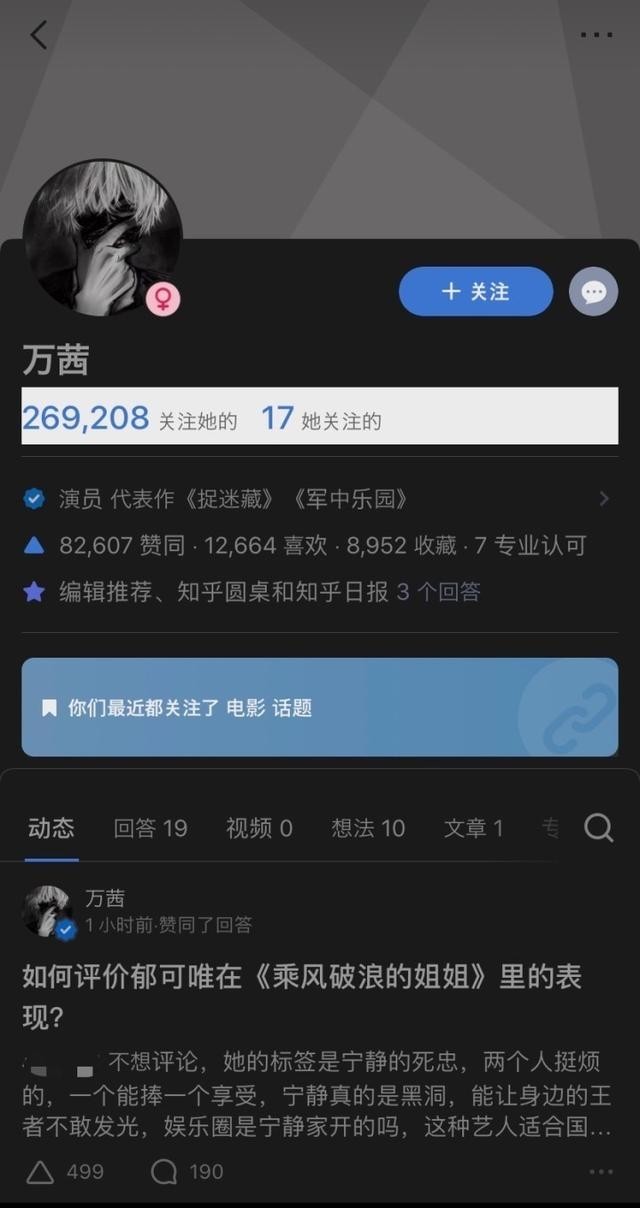The image size is (640, 1208).
Task: Open the 17 accounts she follows
Action: point(322,418)
